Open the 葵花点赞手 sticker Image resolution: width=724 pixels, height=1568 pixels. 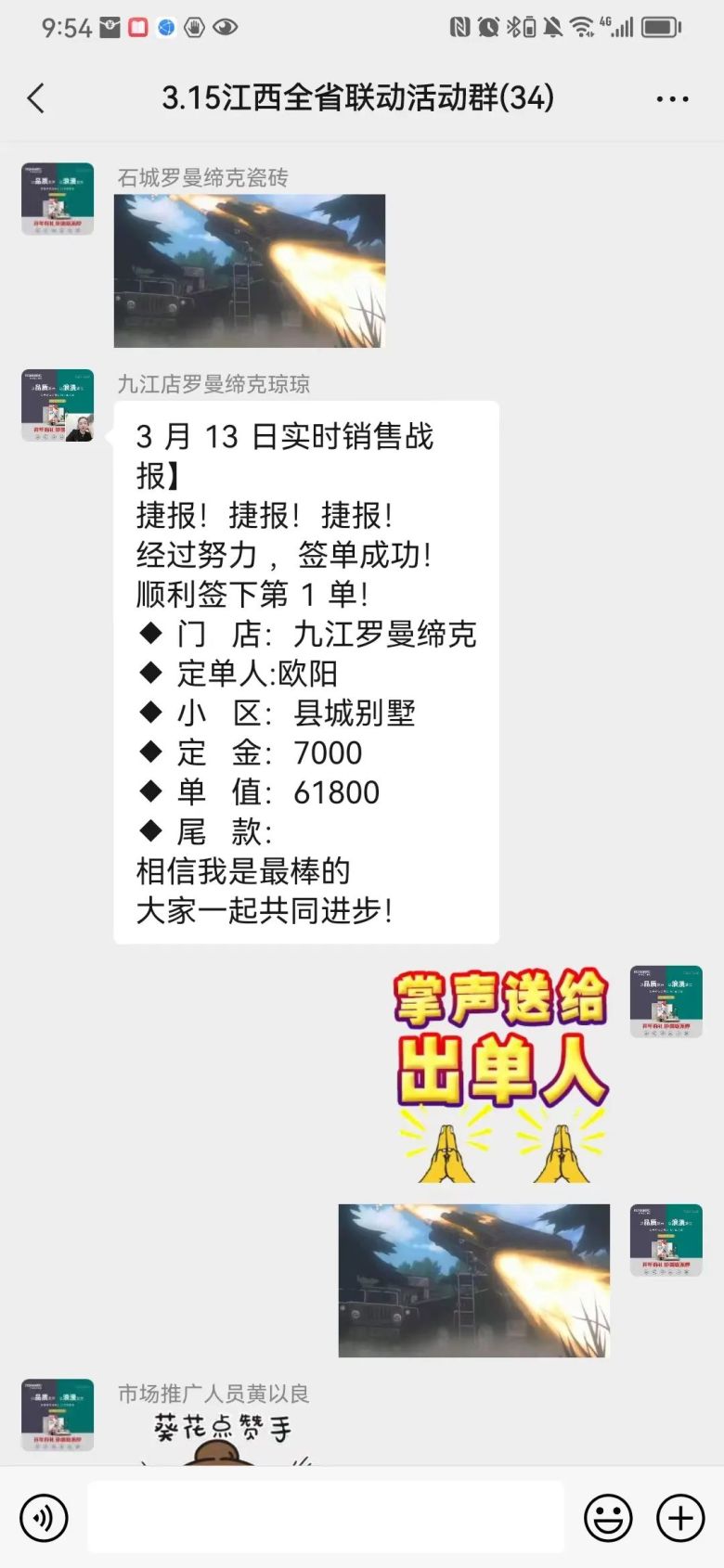[223, 1436]
